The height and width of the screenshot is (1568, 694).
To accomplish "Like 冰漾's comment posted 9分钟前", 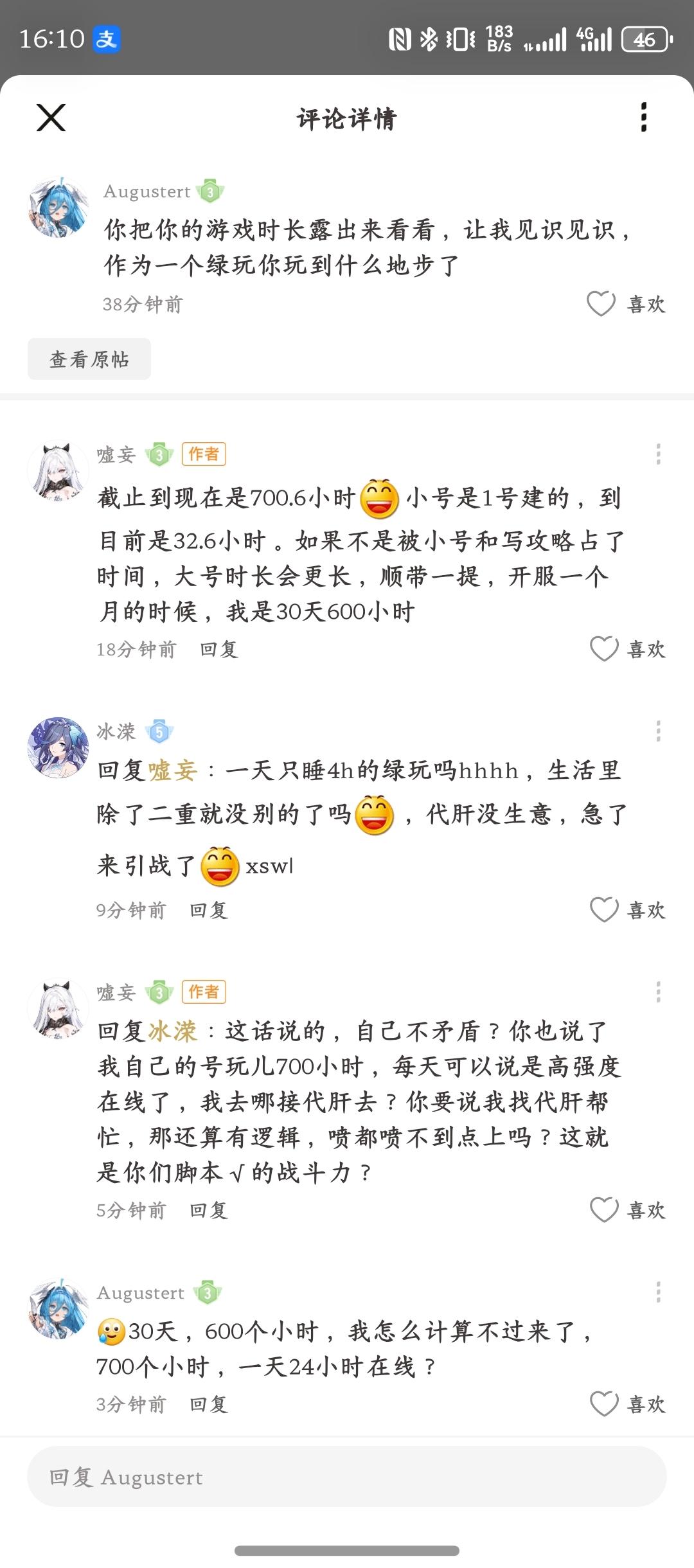I will pyautogui.click(x=604, y=910).
